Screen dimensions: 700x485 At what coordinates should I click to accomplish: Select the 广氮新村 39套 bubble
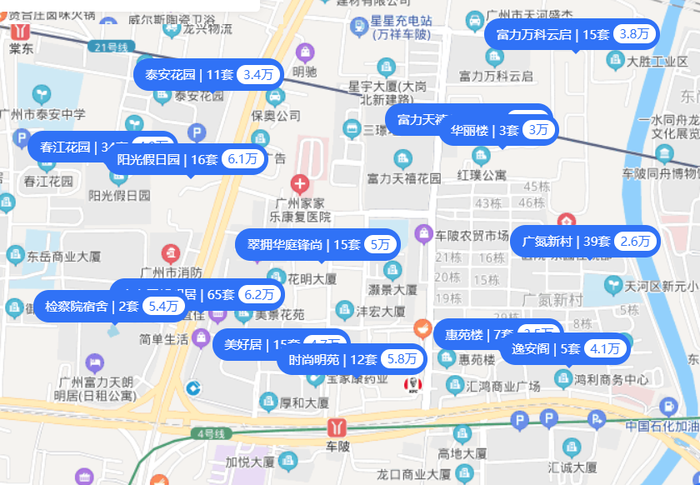585,241
